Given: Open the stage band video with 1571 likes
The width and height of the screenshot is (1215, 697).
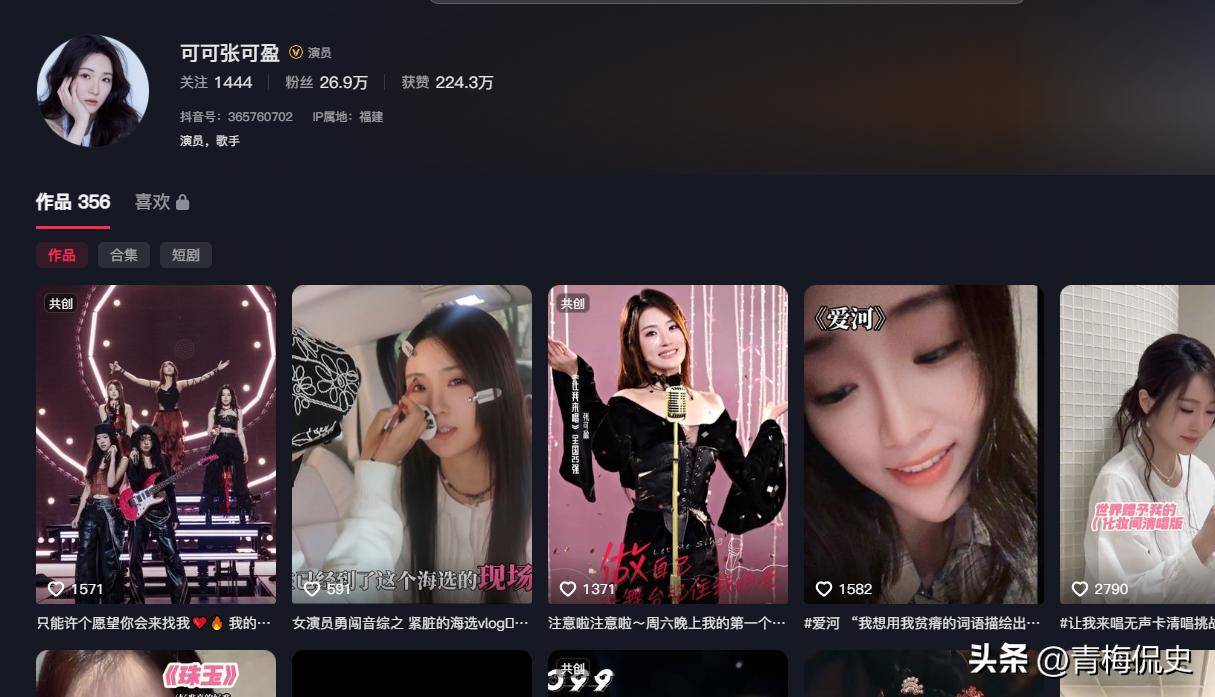Looking at the screenshot, I should tap(156, 444).
